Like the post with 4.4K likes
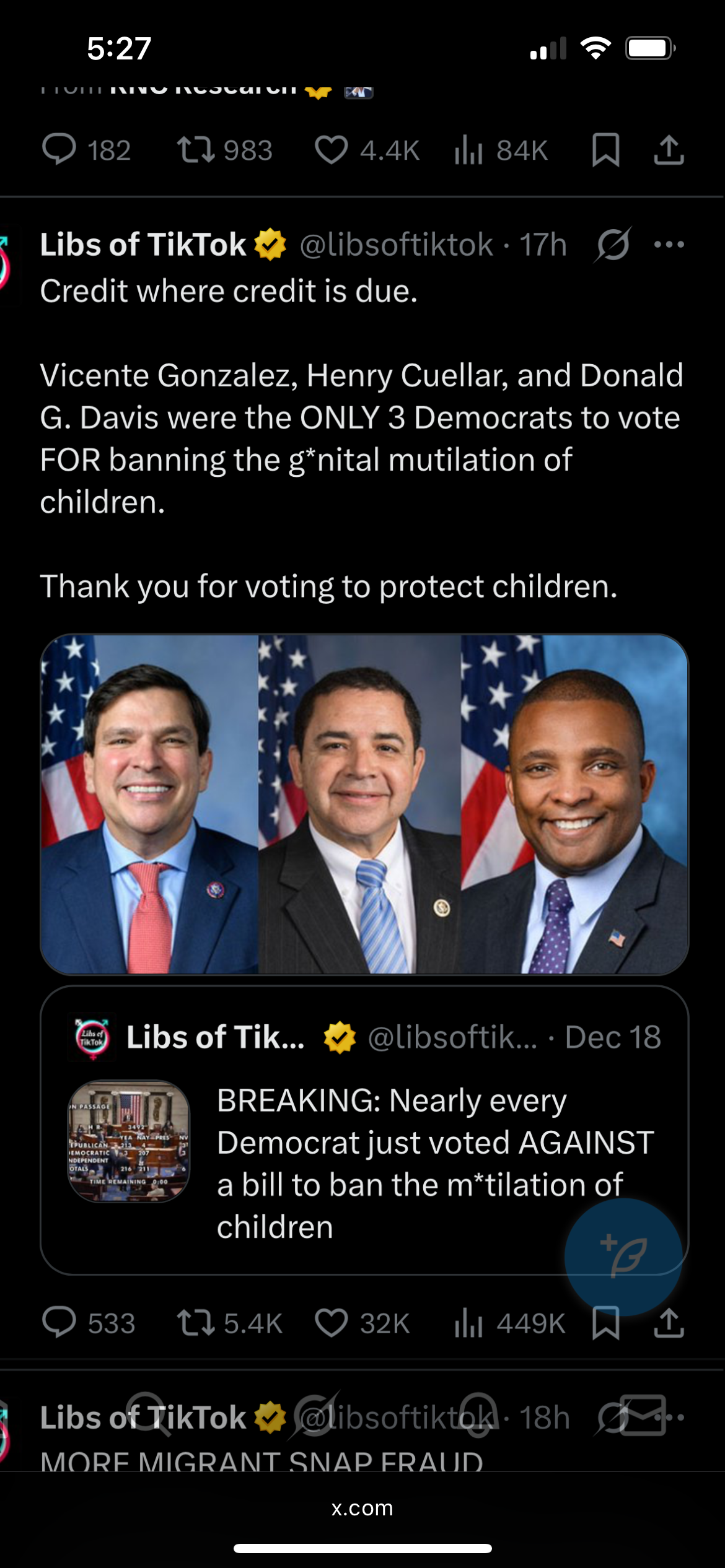This screenshot has height=1568, width=725. point(332,150)
